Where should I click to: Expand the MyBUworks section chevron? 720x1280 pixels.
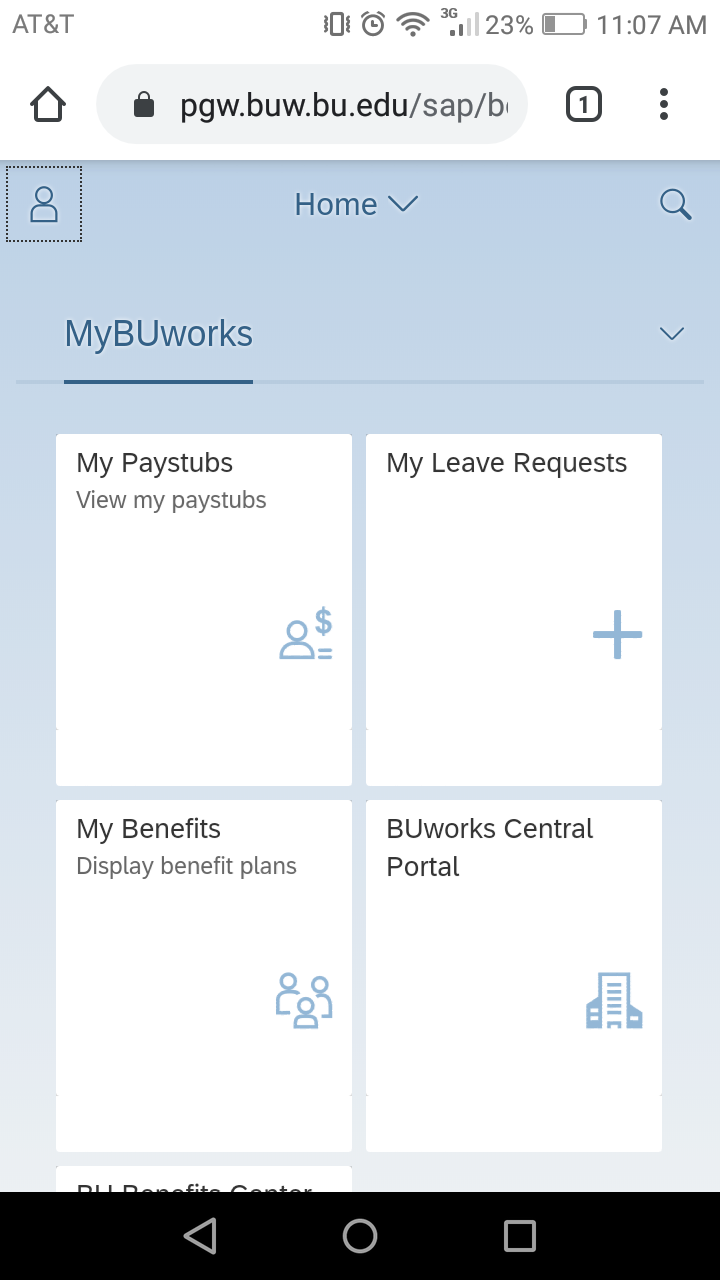[672, 334]
